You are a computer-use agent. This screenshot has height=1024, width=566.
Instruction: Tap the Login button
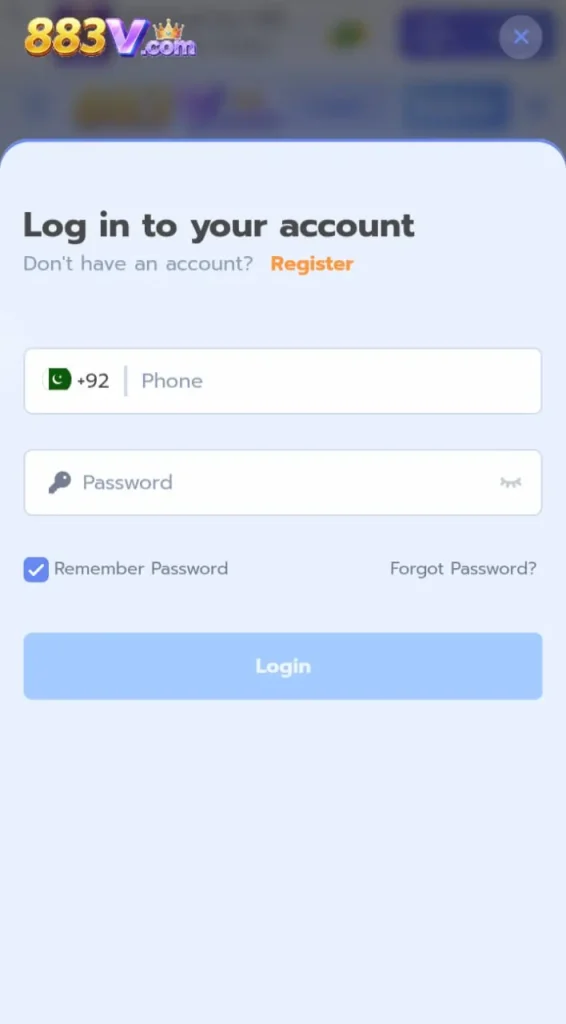pyautogui.click(x=283, y=666)
